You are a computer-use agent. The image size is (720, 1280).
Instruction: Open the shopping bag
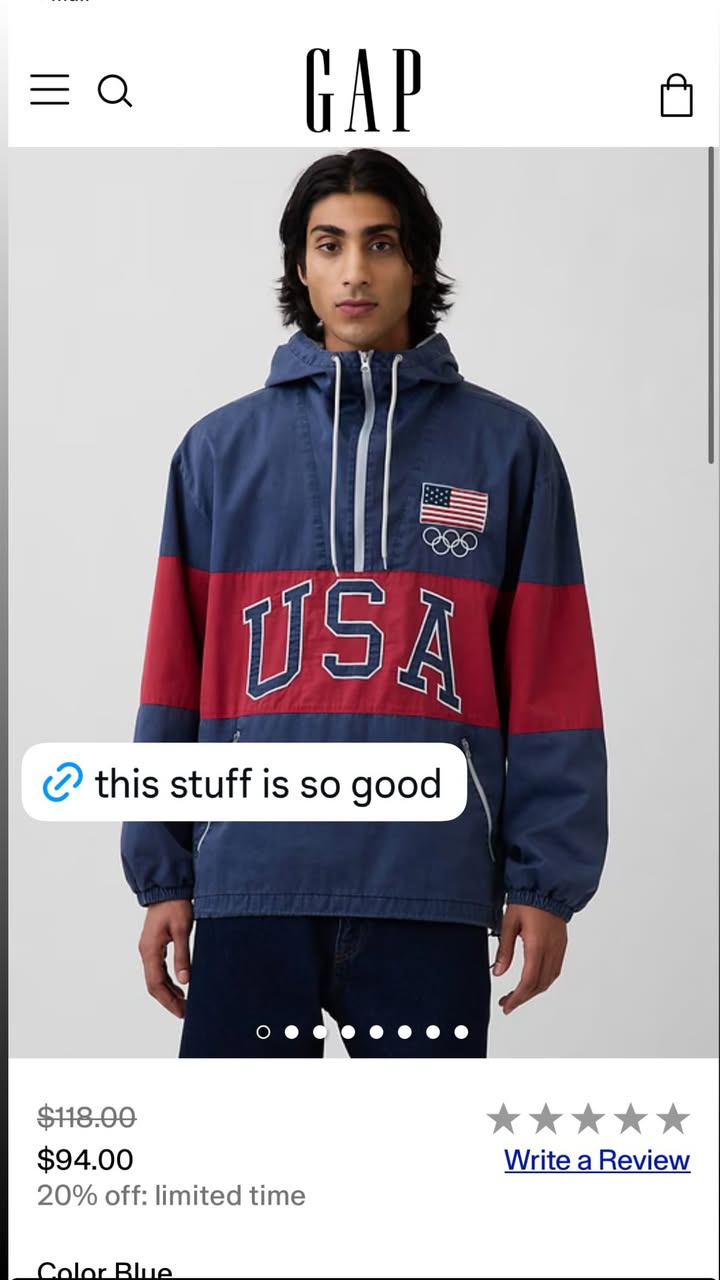click(677, 95)
